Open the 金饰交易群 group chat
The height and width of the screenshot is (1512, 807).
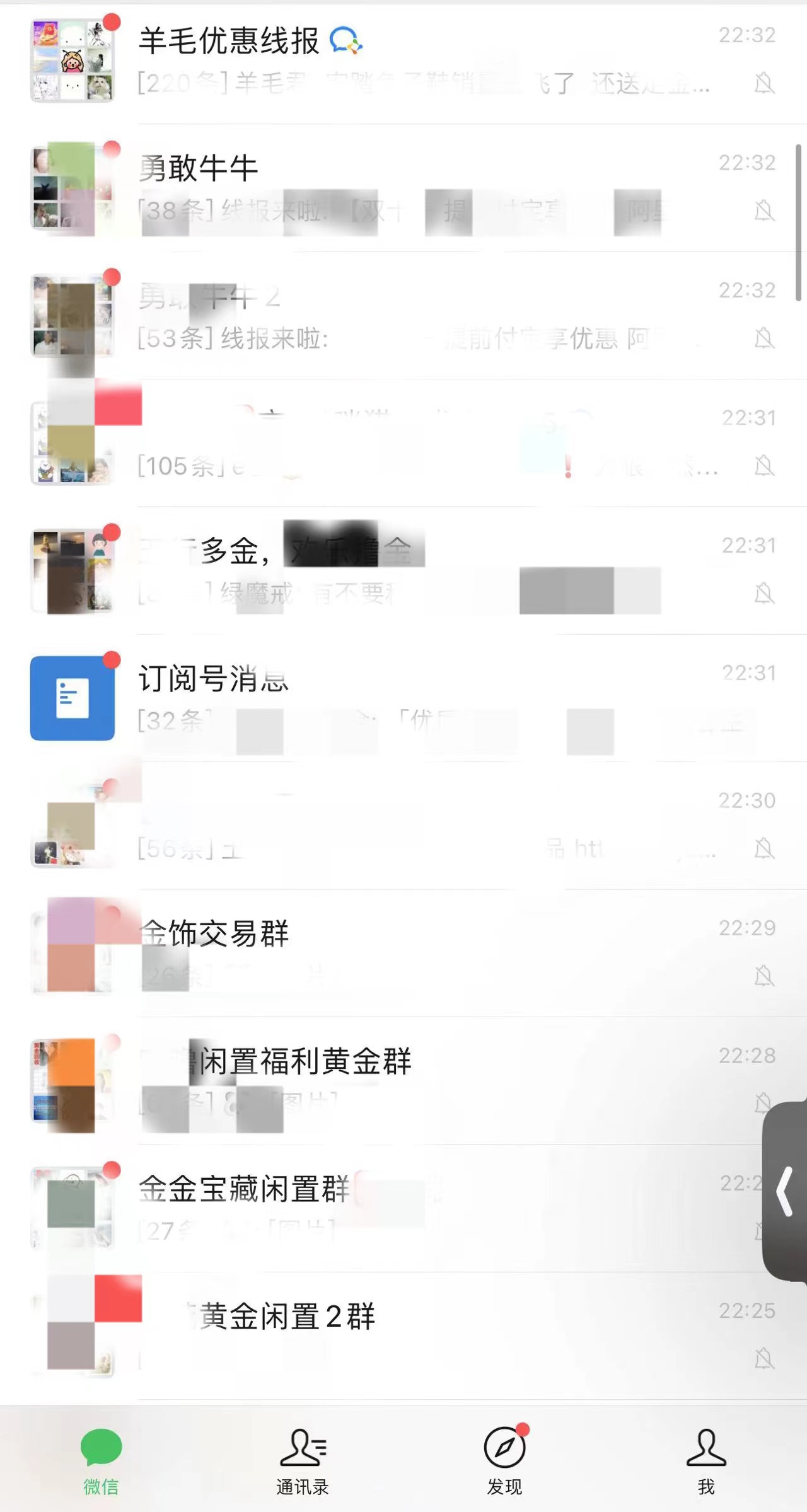403,953
